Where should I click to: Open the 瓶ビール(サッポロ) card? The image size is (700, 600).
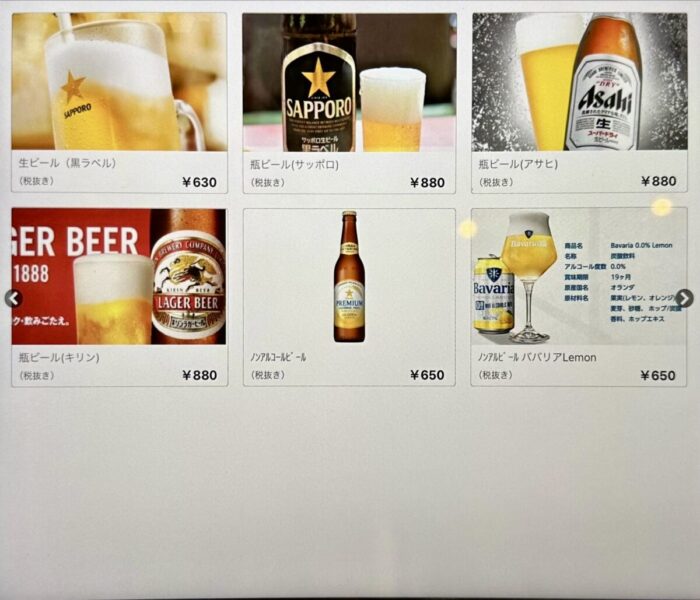(349, 102)
